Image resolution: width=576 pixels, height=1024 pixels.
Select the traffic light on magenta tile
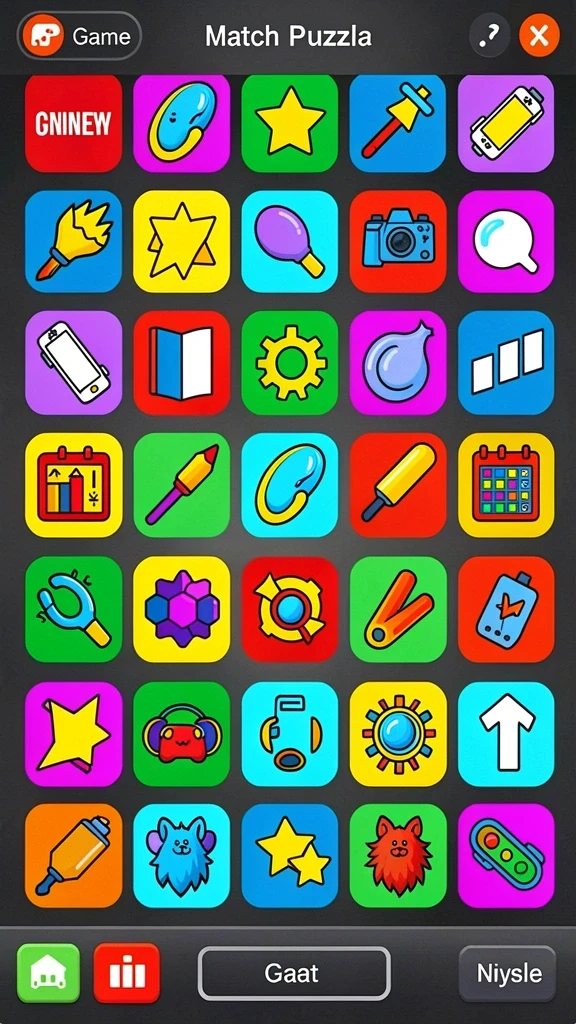[506, 856]
